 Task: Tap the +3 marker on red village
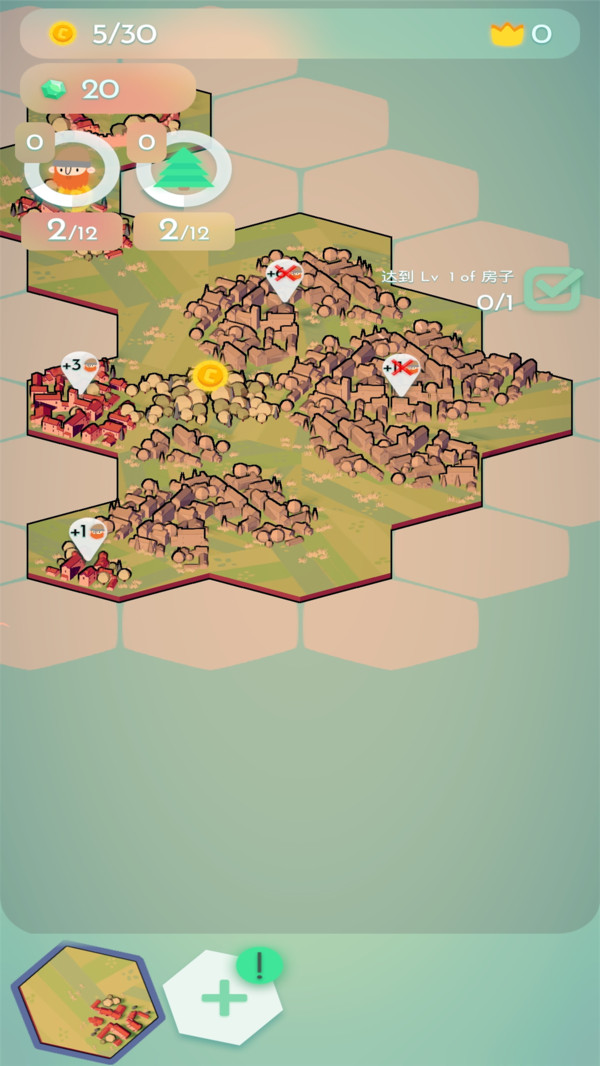pyautogui.click(x=80, y=370)
